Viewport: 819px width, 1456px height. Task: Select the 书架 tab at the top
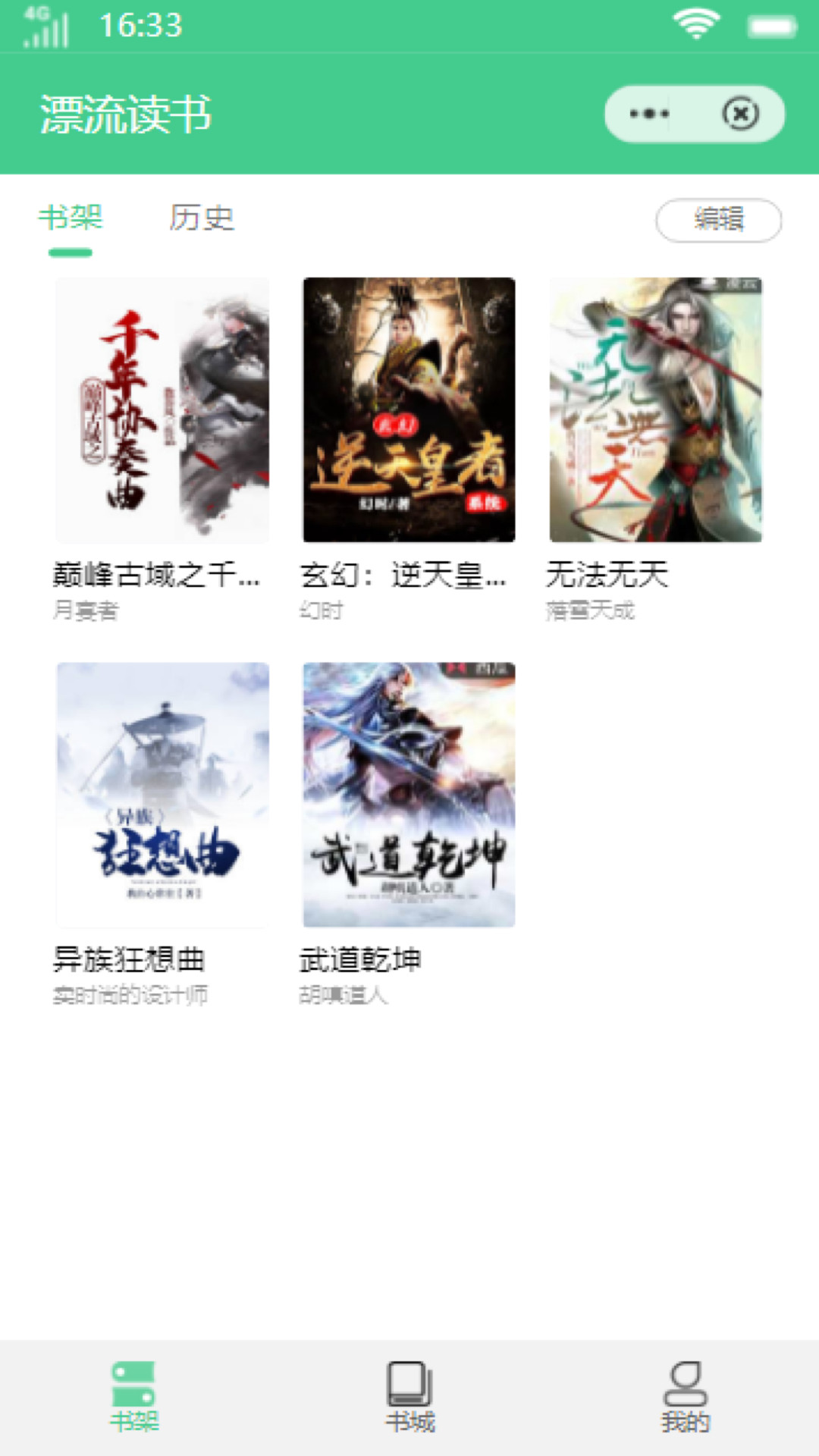70,220
